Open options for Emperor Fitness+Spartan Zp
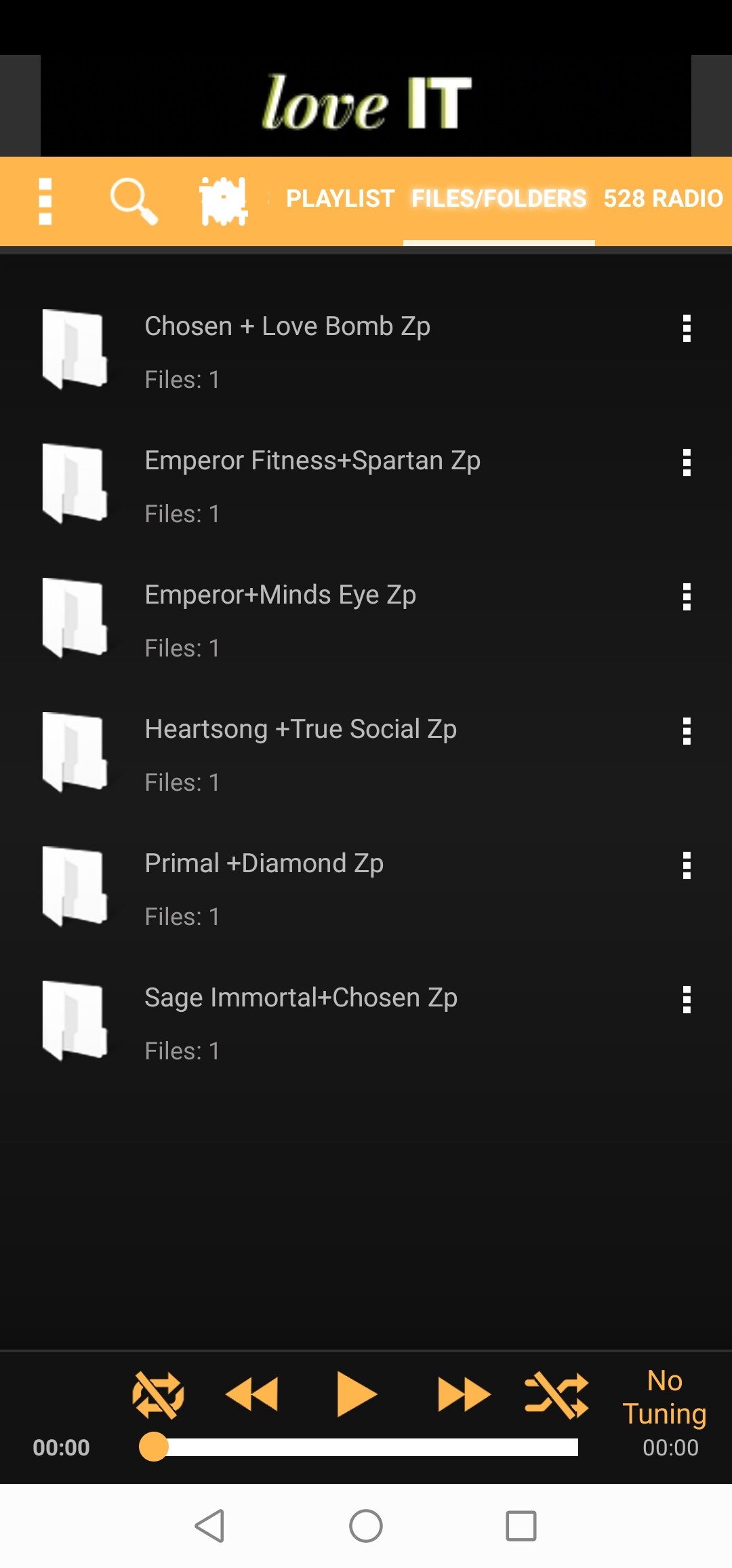The image size is (732, 1568). [687, 463]
